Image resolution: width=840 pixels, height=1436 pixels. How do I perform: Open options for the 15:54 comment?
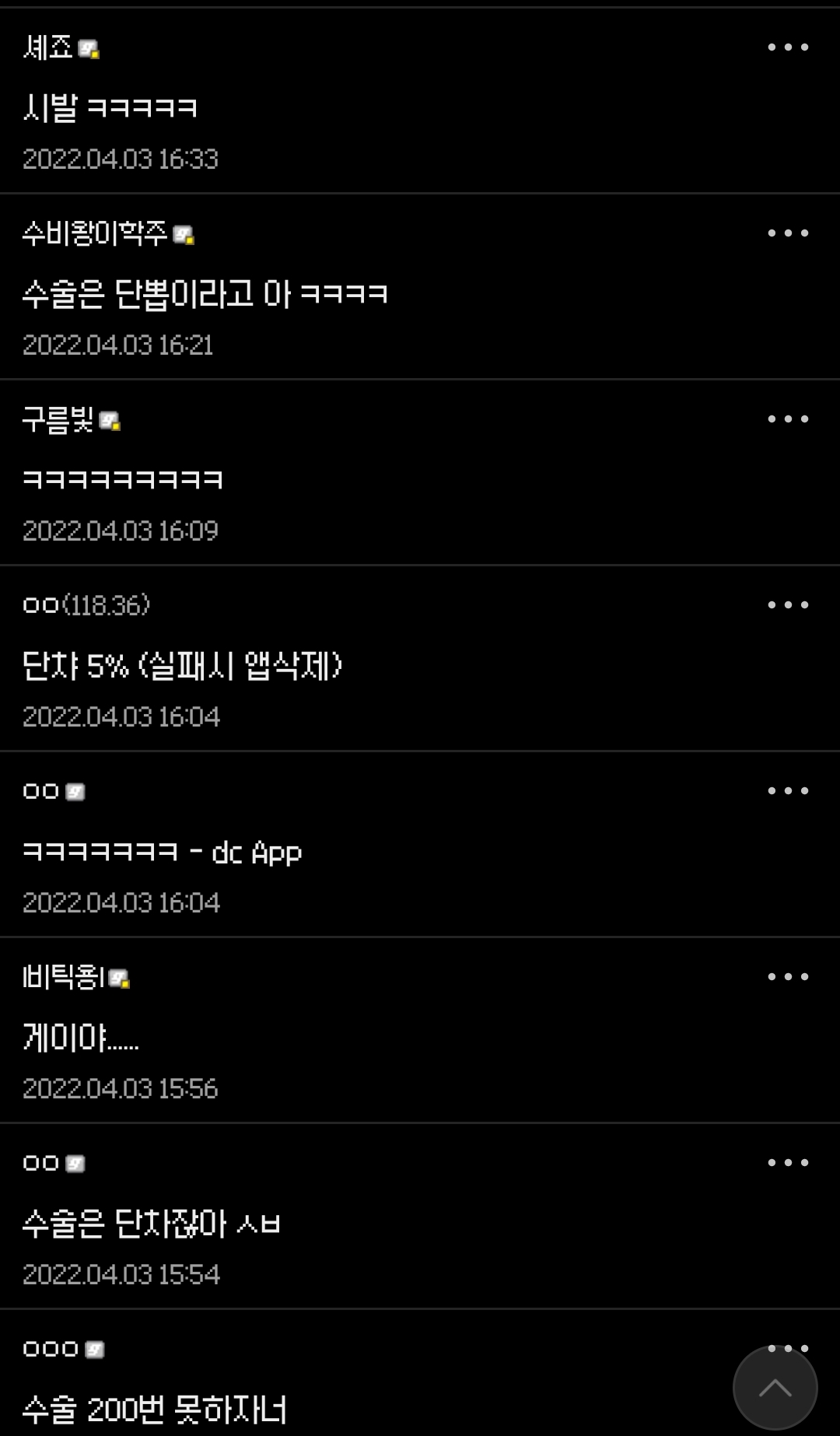[788, 1163]
